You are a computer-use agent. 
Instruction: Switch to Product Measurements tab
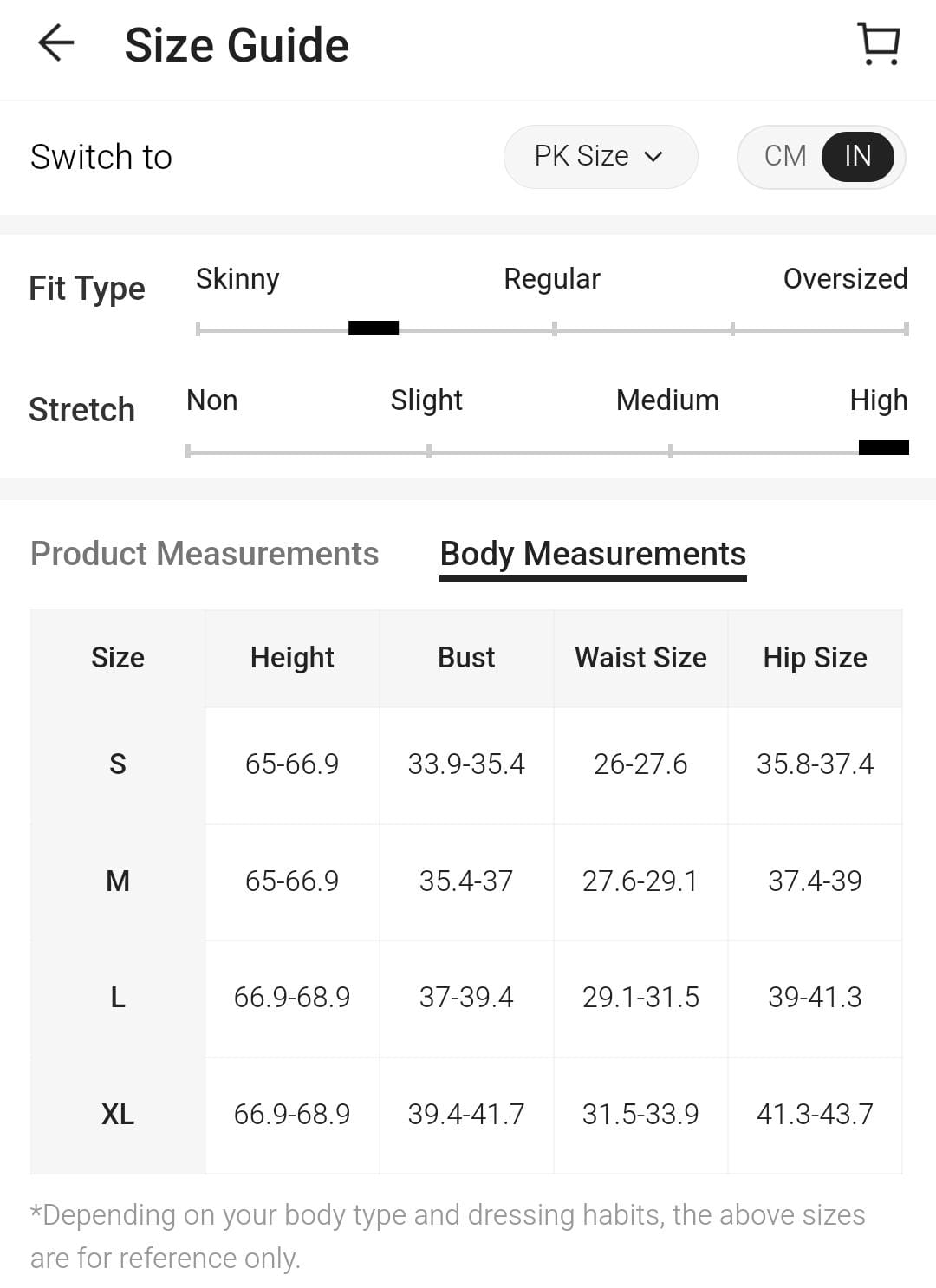205,554
